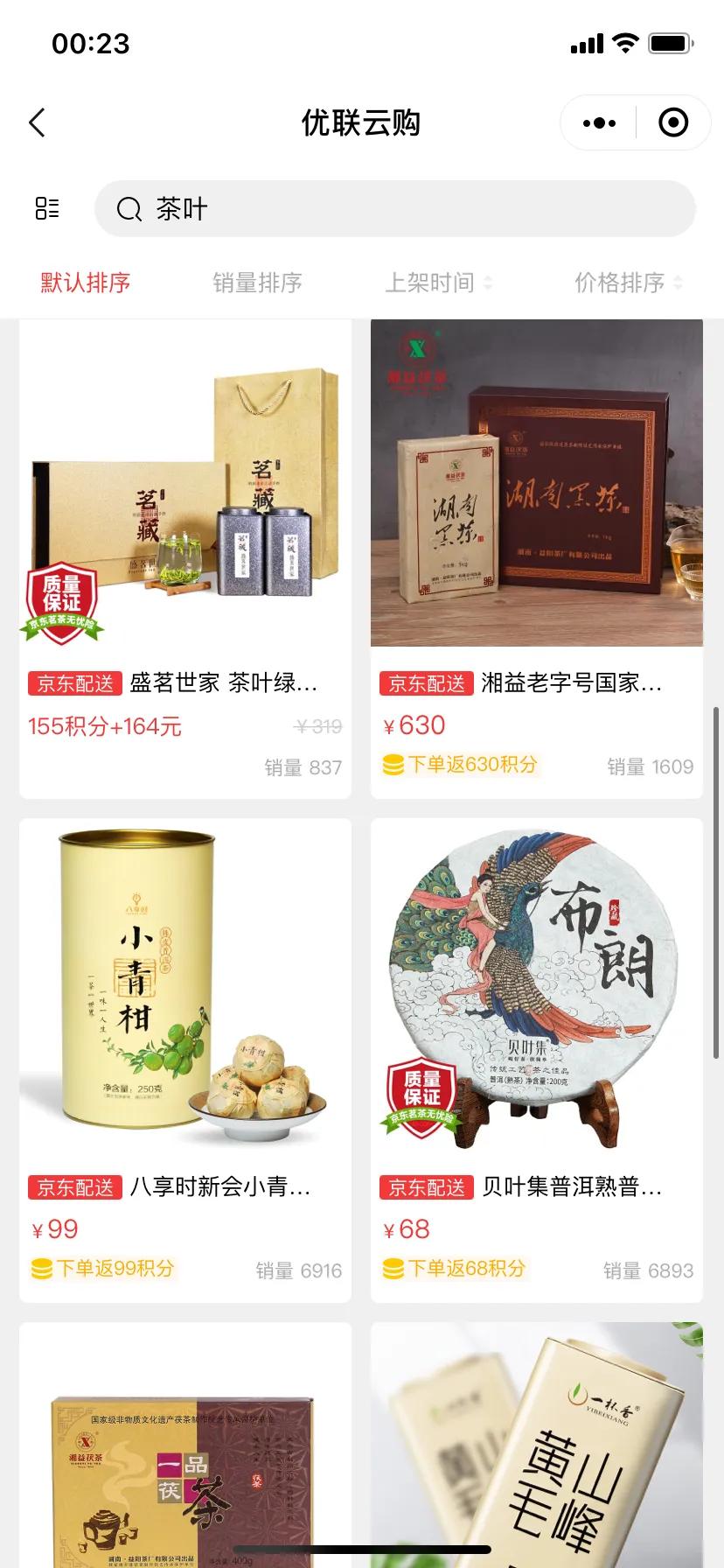The image size is (724, 1568).
Task: Select the 默认排序 sort tab
Action: (x=86, y=283)
